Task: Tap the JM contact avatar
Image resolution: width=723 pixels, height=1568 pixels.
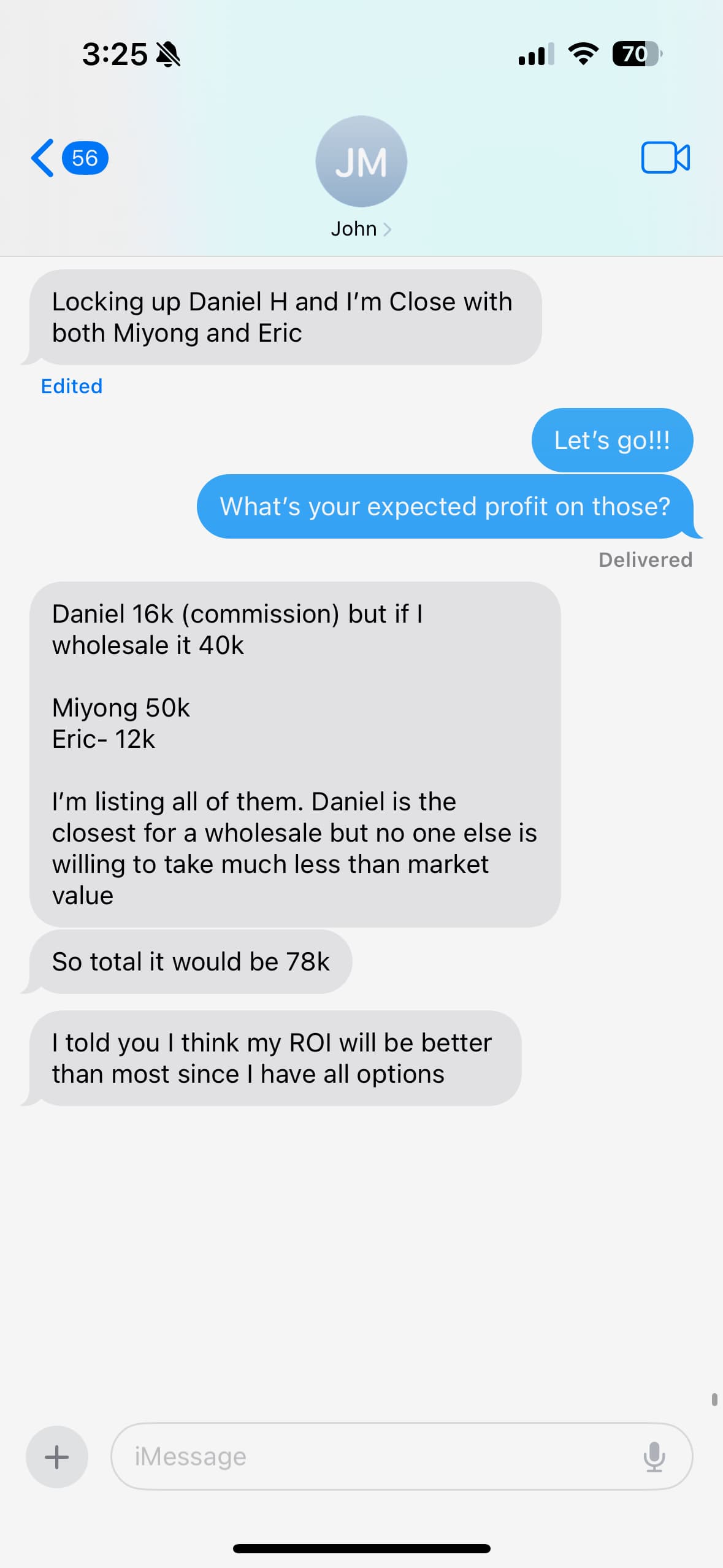Action: [x=361, y=161]
